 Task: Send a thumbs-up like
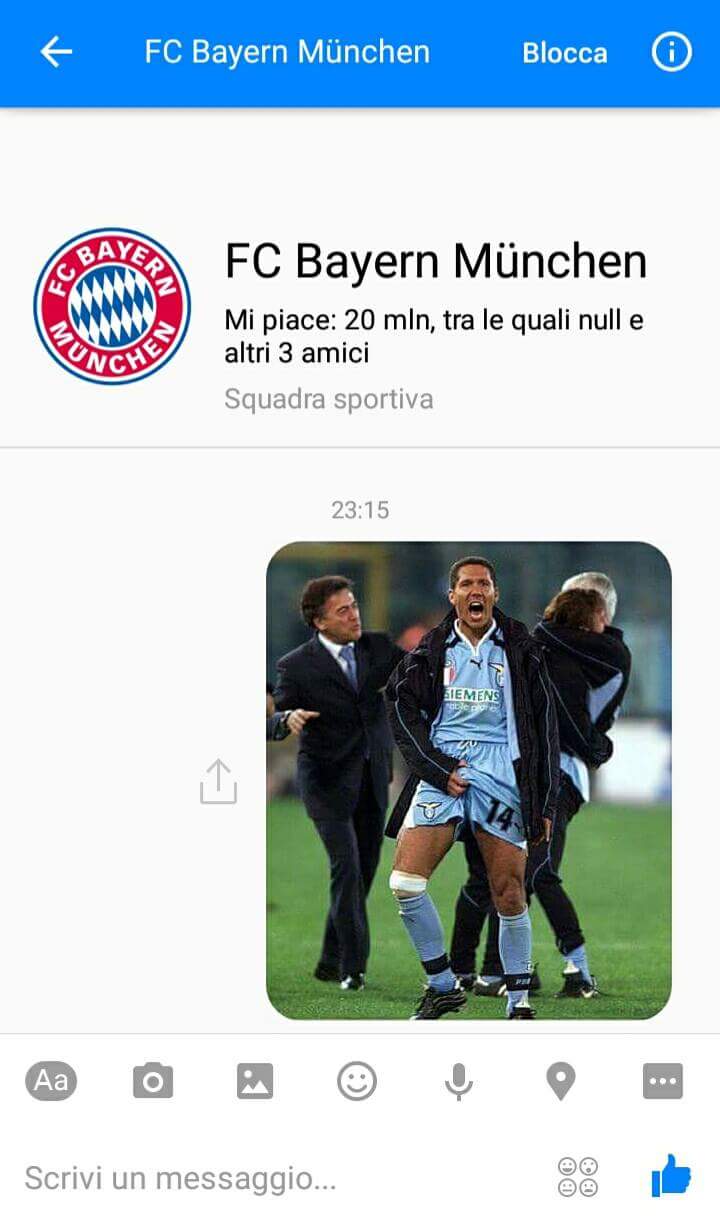671,1175
